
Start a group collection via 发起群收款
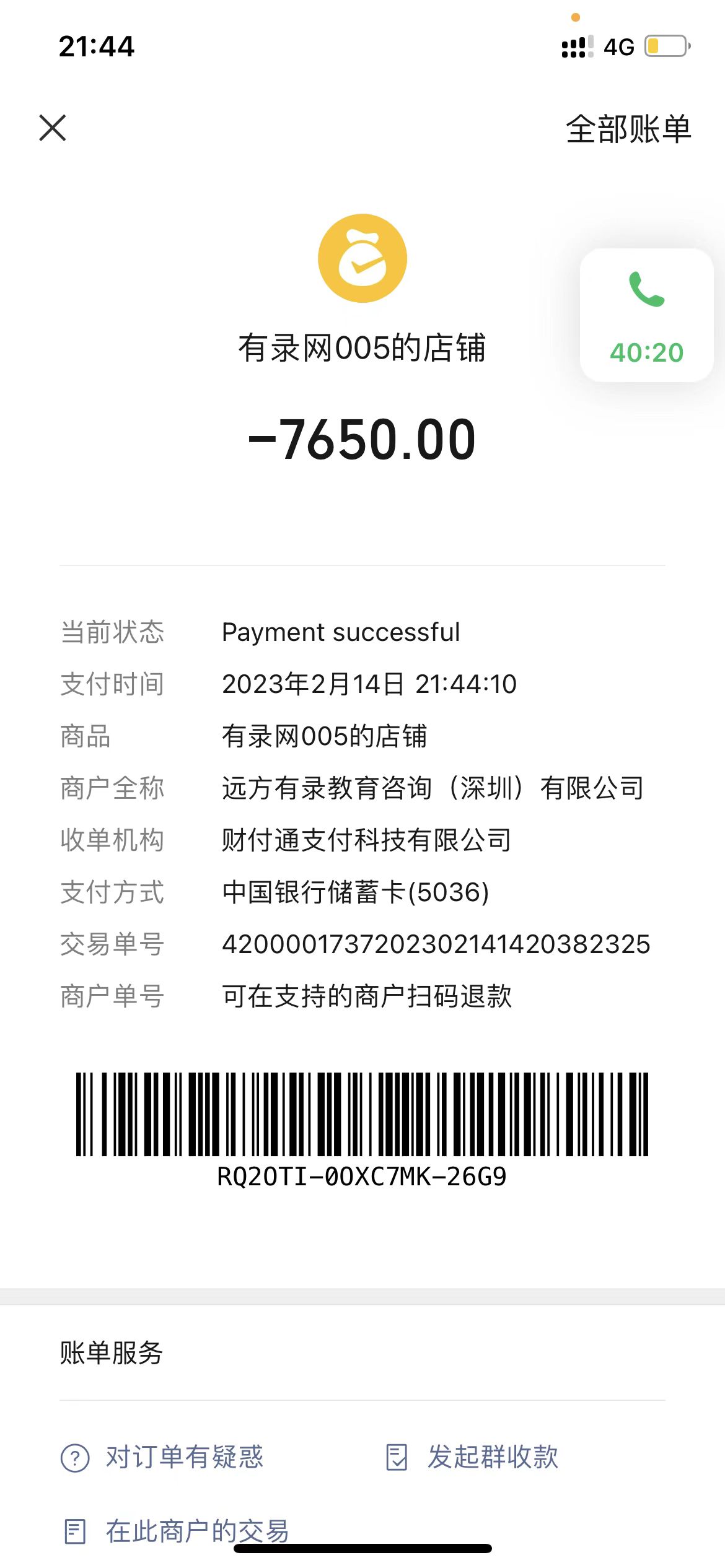[472, 1457]
